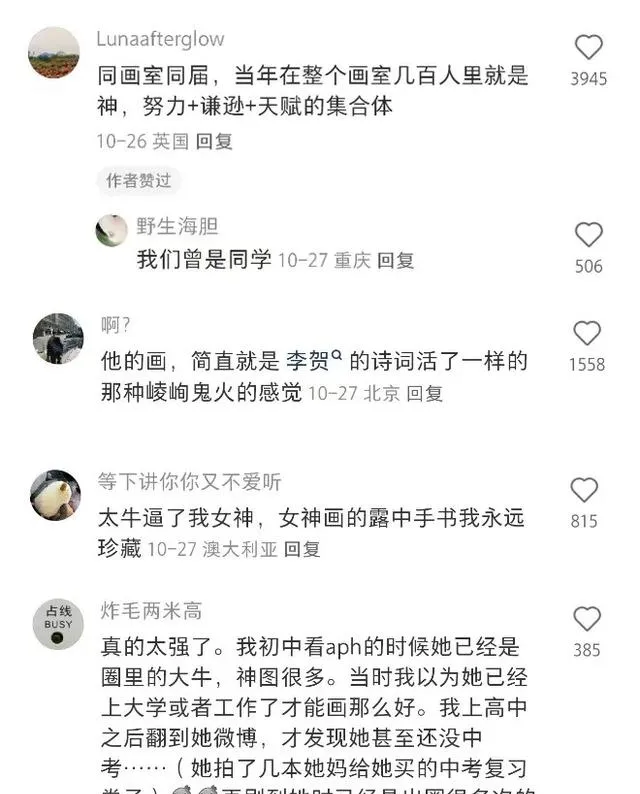This screenshot has width=640, height=794.
Task: Open Lunaafterglow's profile picture
Action: coord(54,53)
